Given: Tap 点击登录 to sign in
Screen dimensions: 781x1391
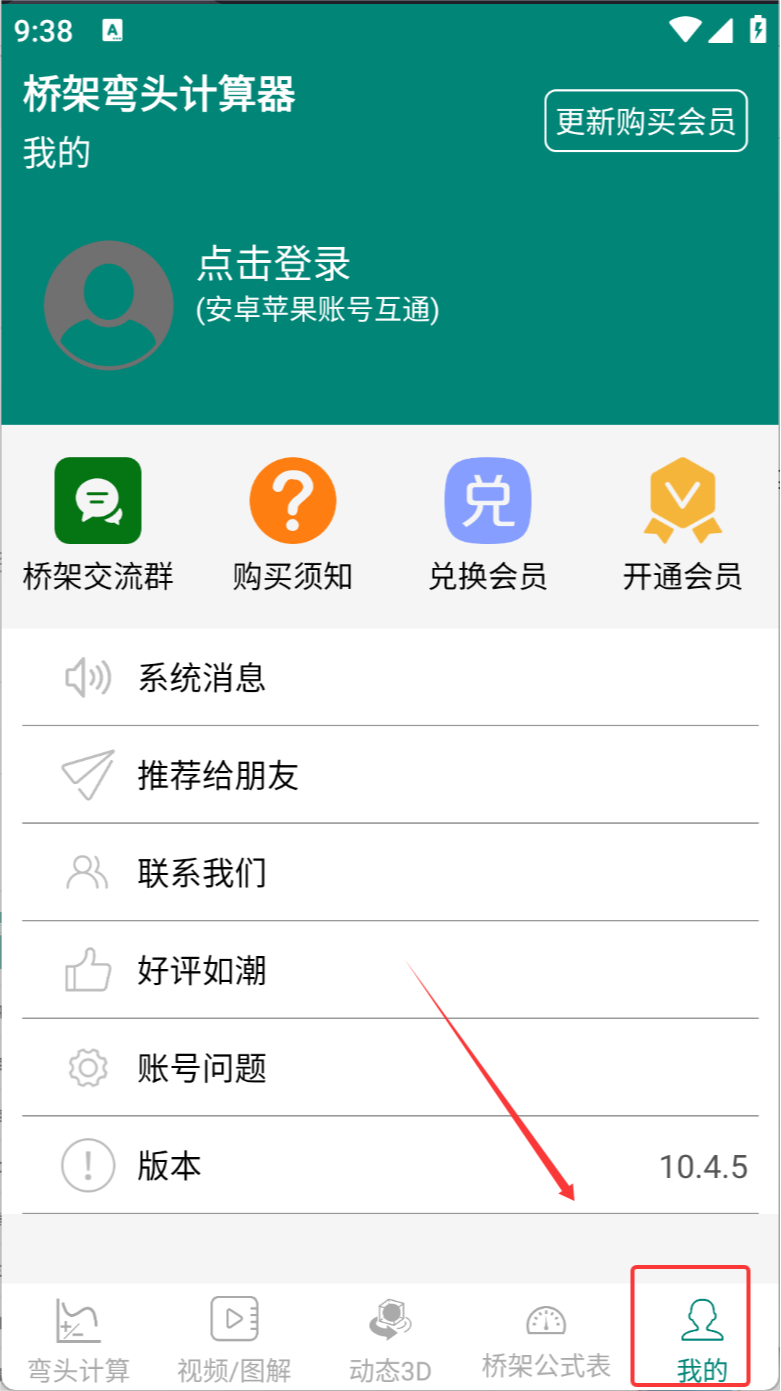Looking at the screenshot, I should (x=274, y=265).
